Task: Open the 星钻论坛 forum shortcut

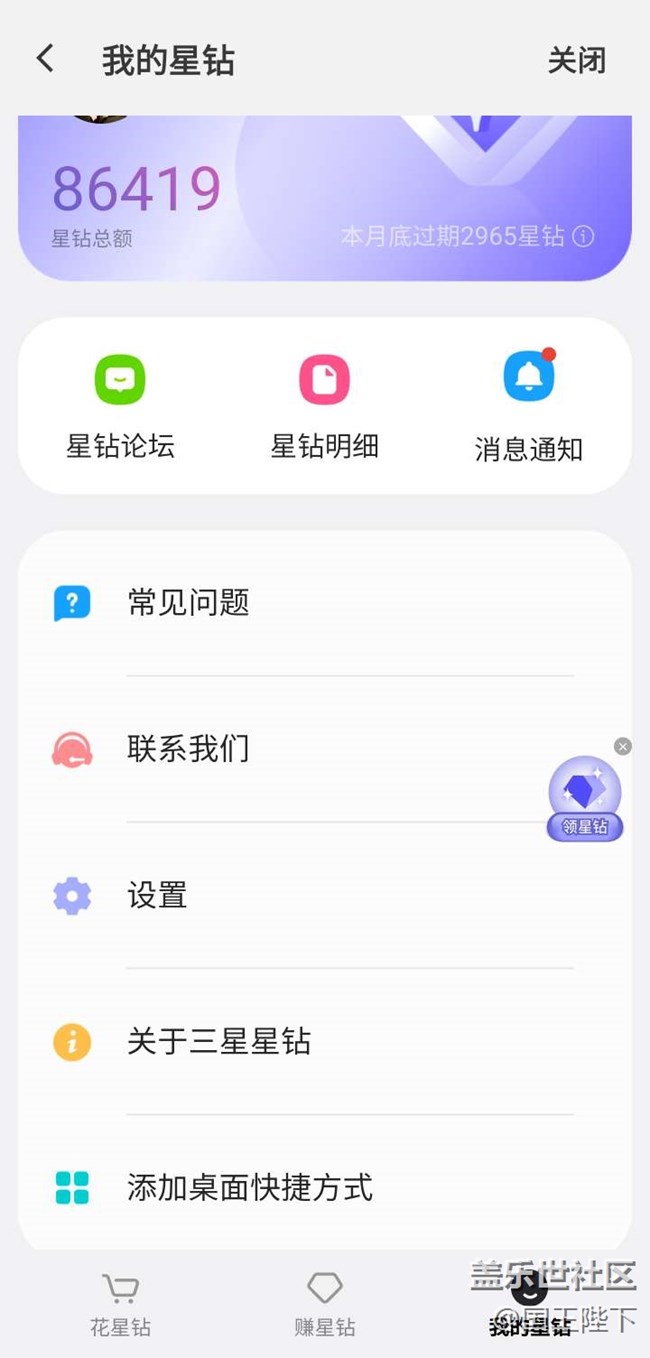Action: click(120, 406)
